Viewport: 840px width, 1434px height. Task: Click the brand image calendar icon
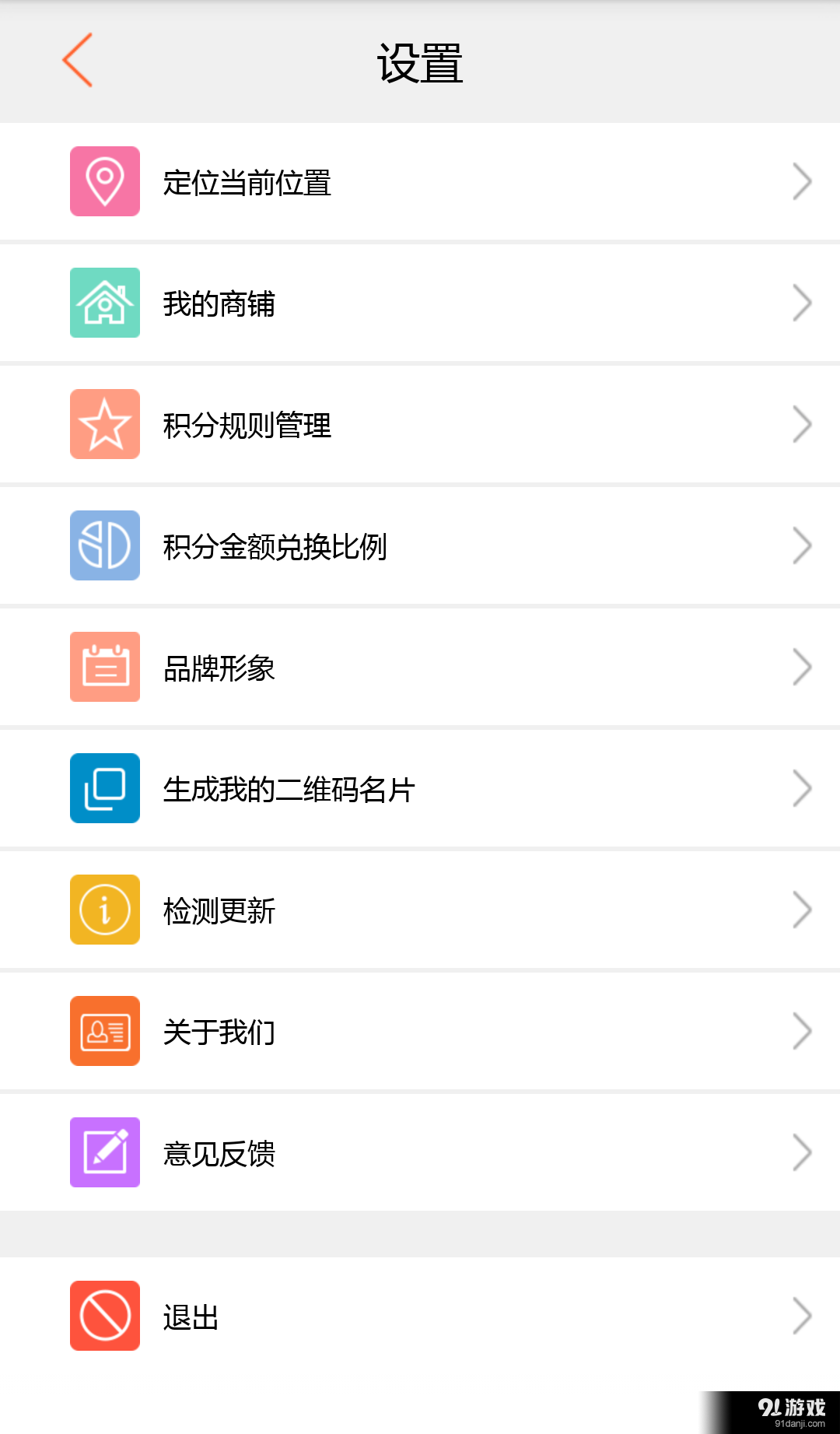[104, 666]
